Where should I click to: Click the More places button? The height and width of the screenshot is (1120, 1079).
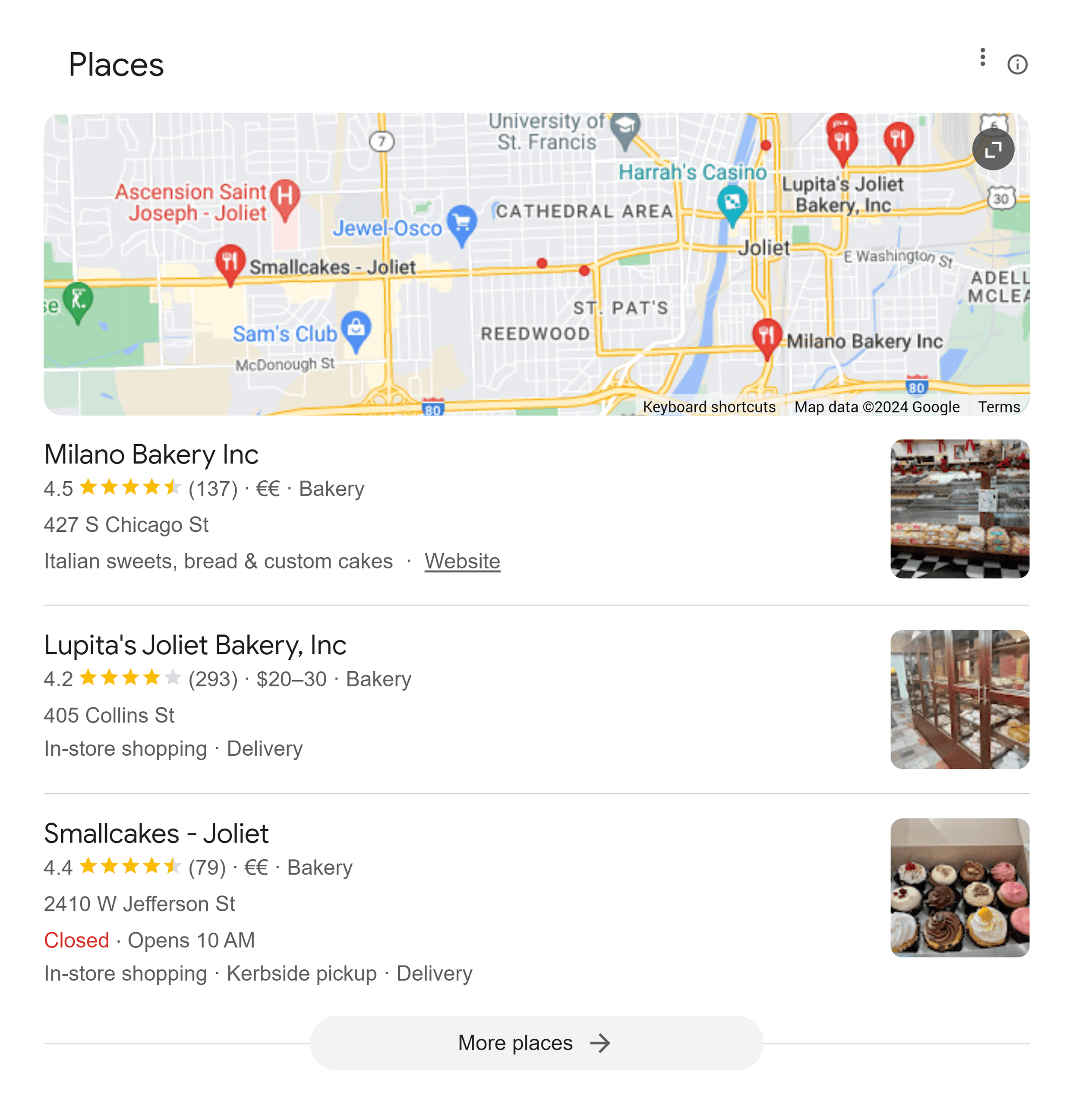pyautogui.click(x=534, y=1042)
